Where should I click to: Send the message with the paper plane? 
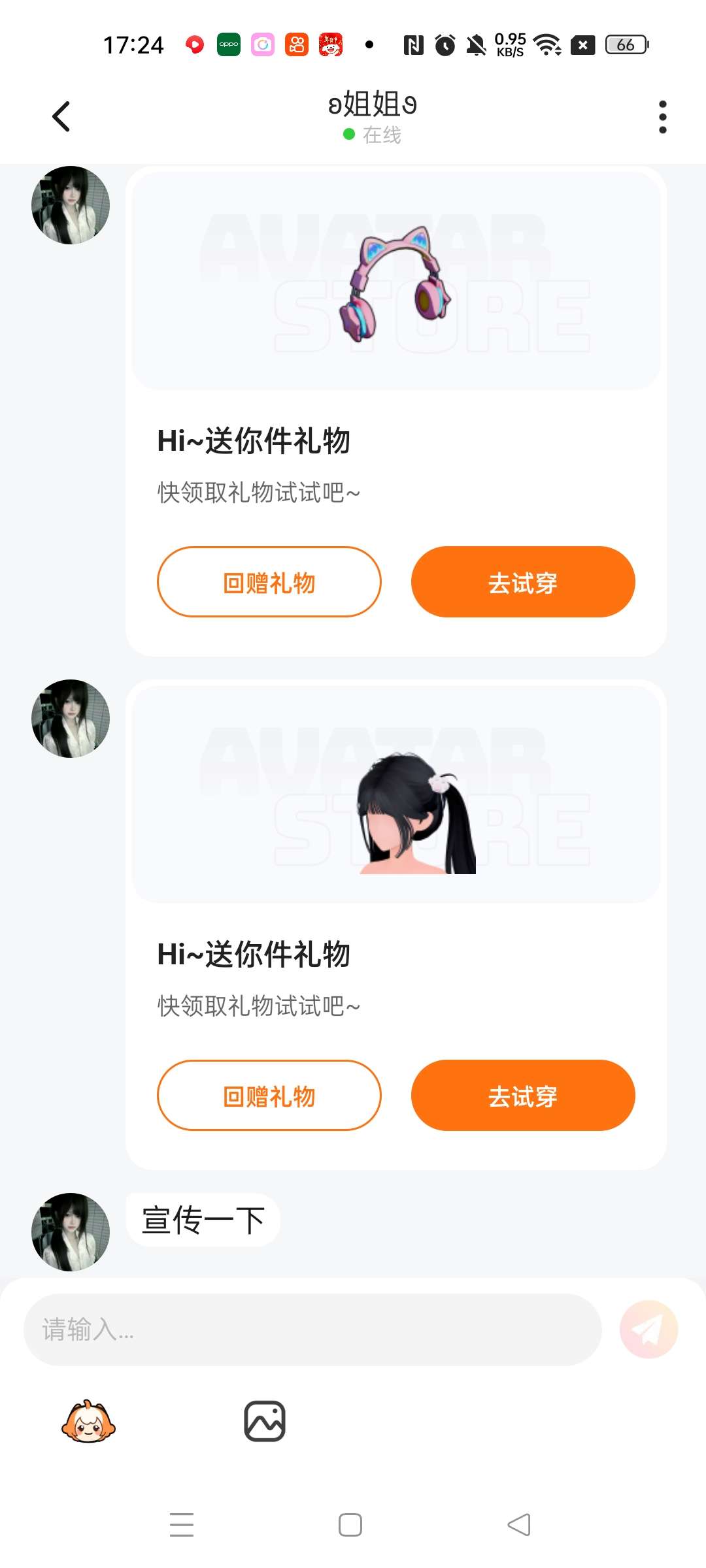pyautogui.click(x=648, y=1330)
